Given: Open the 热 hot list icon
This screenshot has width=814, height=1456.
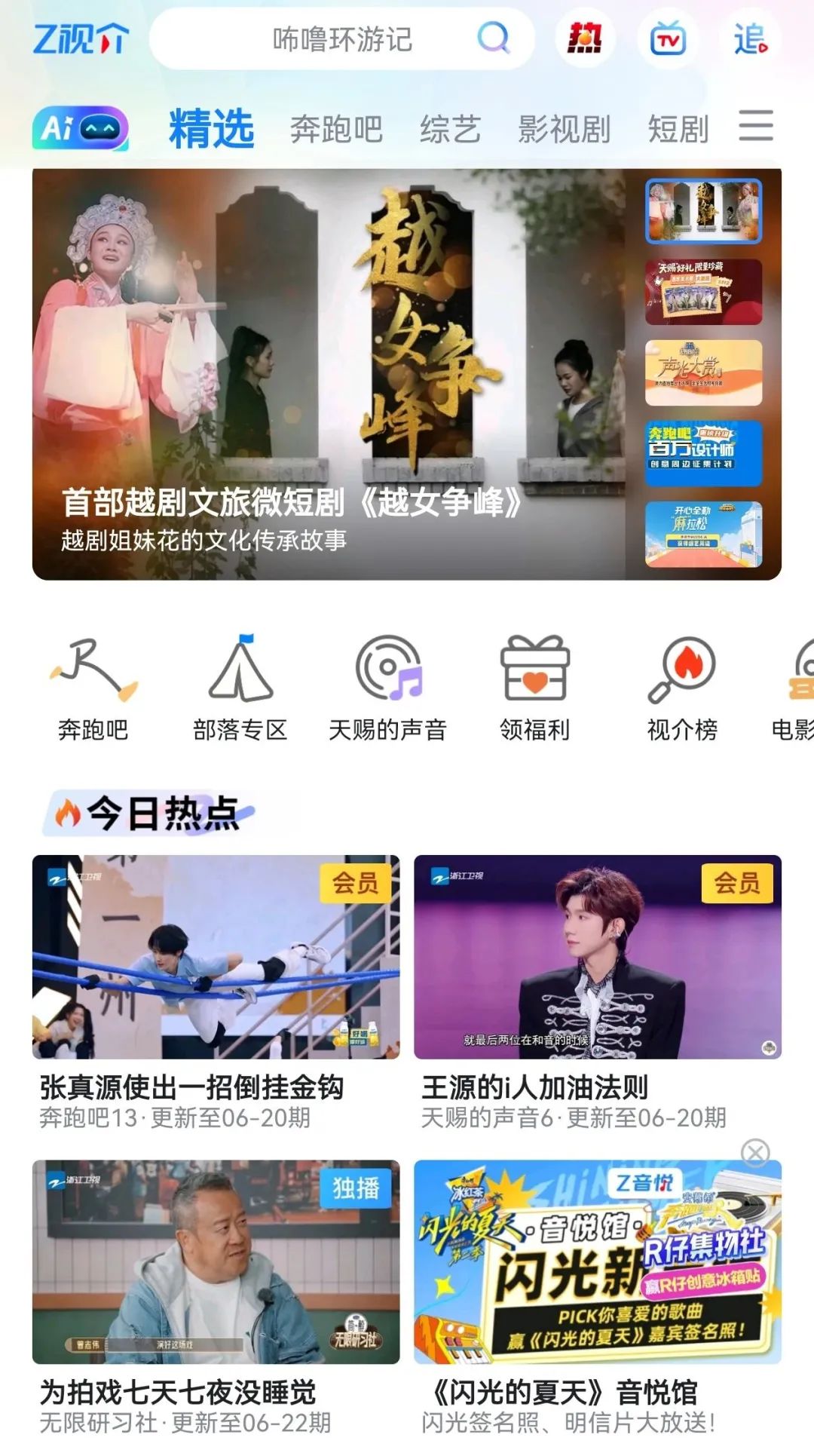Looking at the screenshot, I should coord(585,38).
